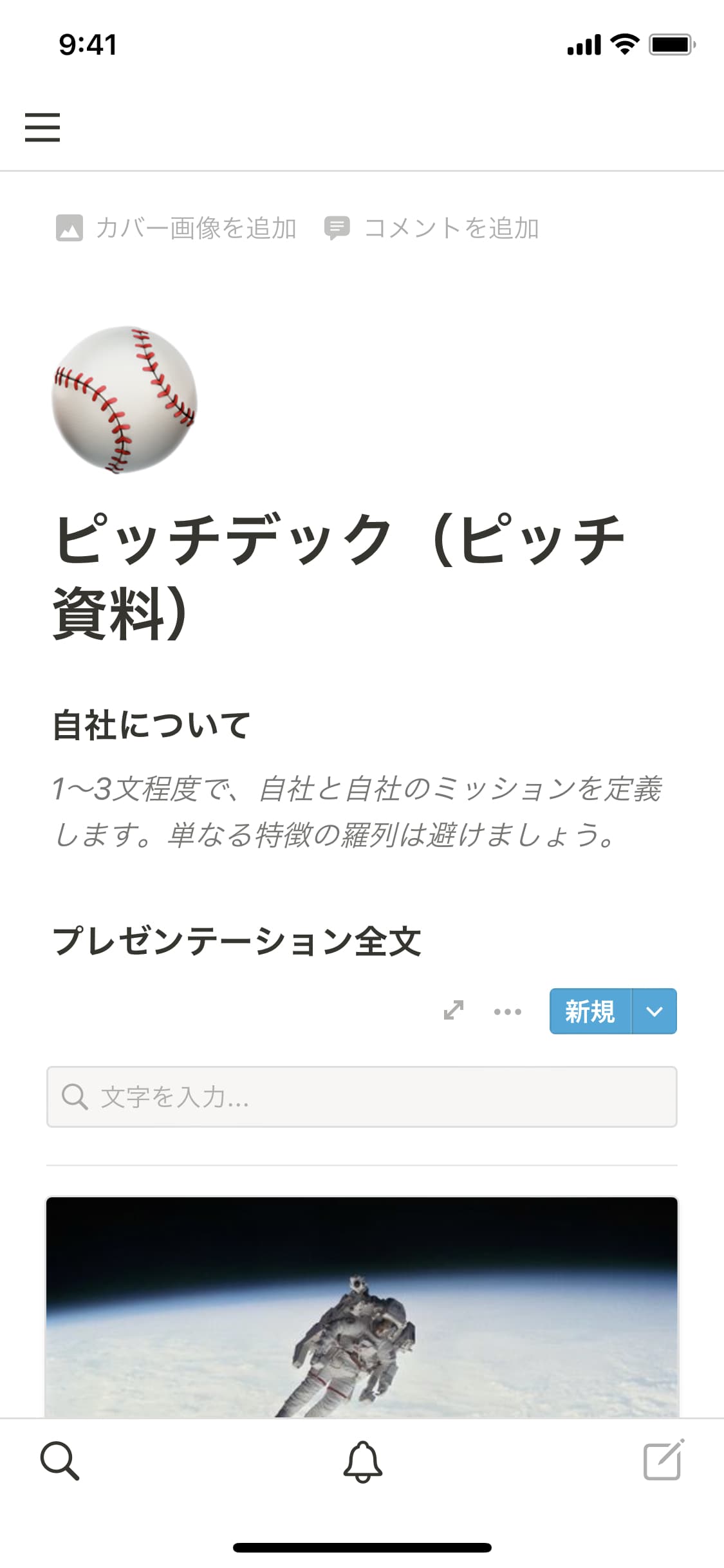
Task: Open the sidebar with the hamburger menu
Action: pyautogui.click(x=43, y=128)
